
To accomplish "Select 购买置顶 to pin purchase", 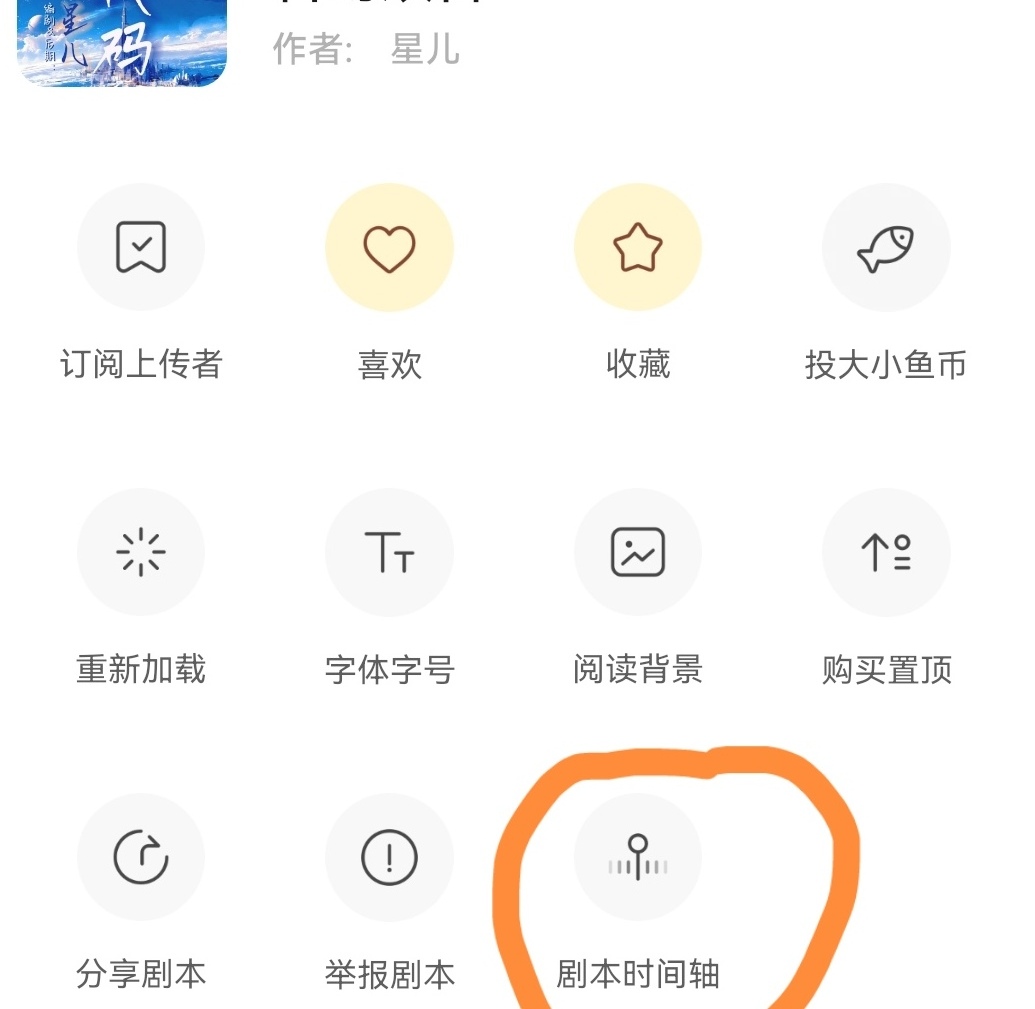I will click(x=886, y=552).
